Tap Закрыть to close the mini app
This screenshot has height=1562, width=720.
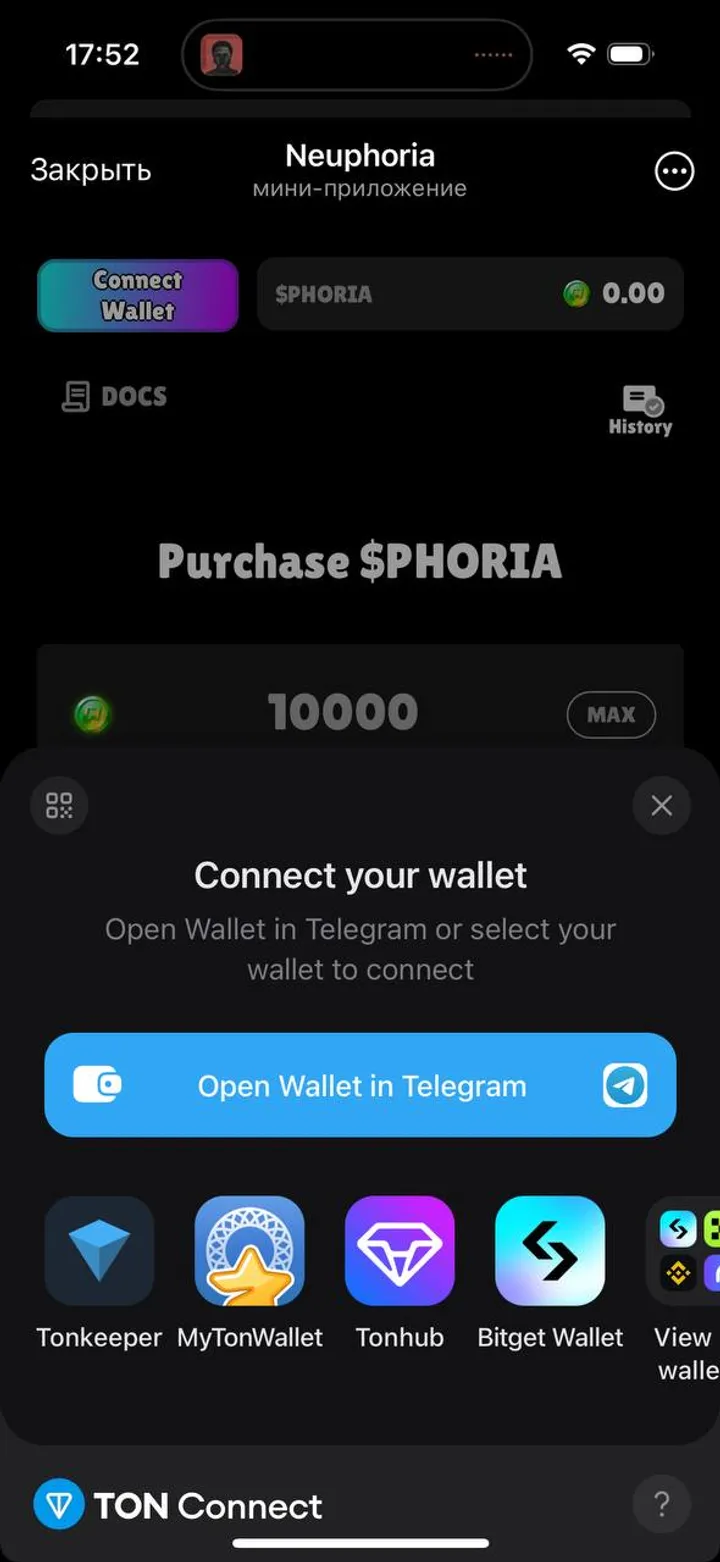91,171
